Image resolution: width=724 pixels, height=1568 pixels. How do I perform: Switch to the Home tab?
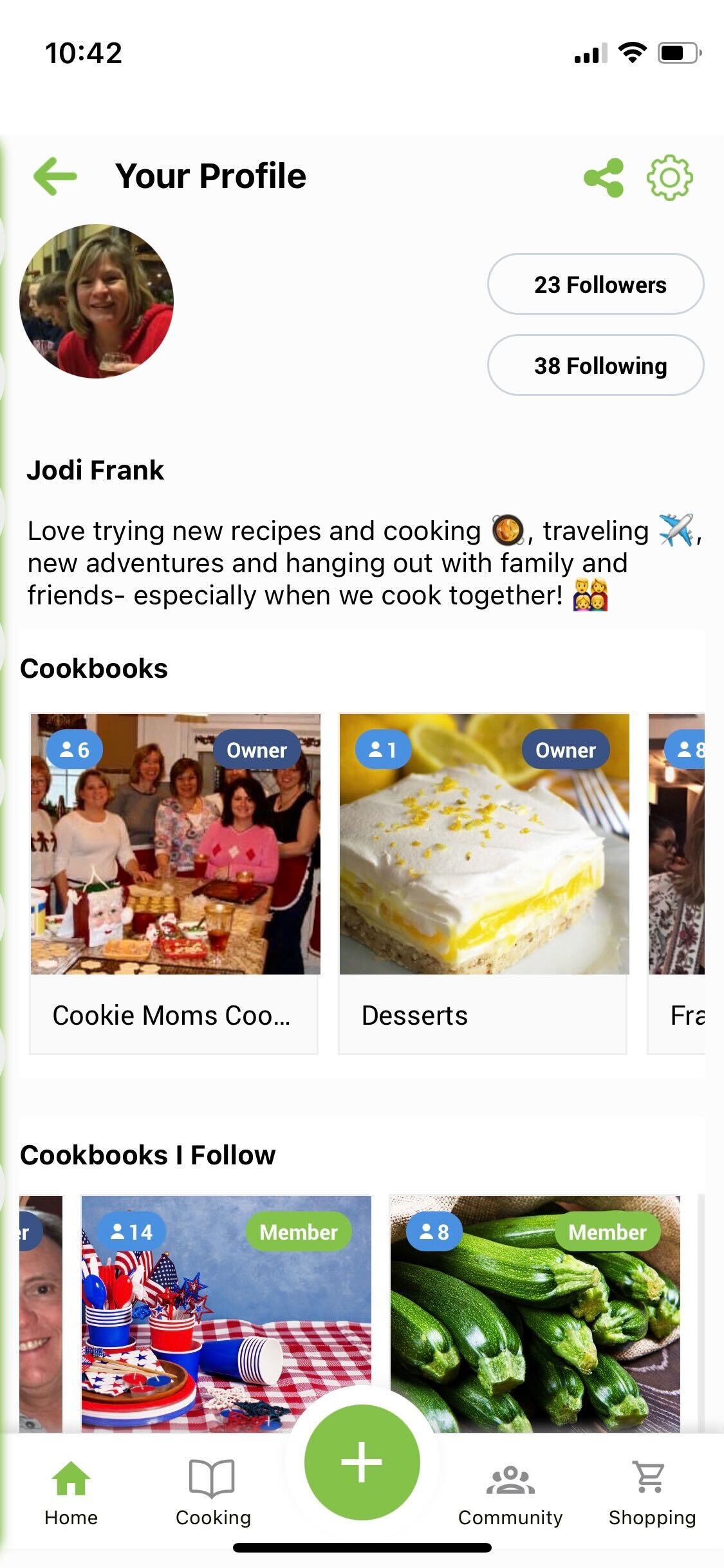pos(71,1492)
